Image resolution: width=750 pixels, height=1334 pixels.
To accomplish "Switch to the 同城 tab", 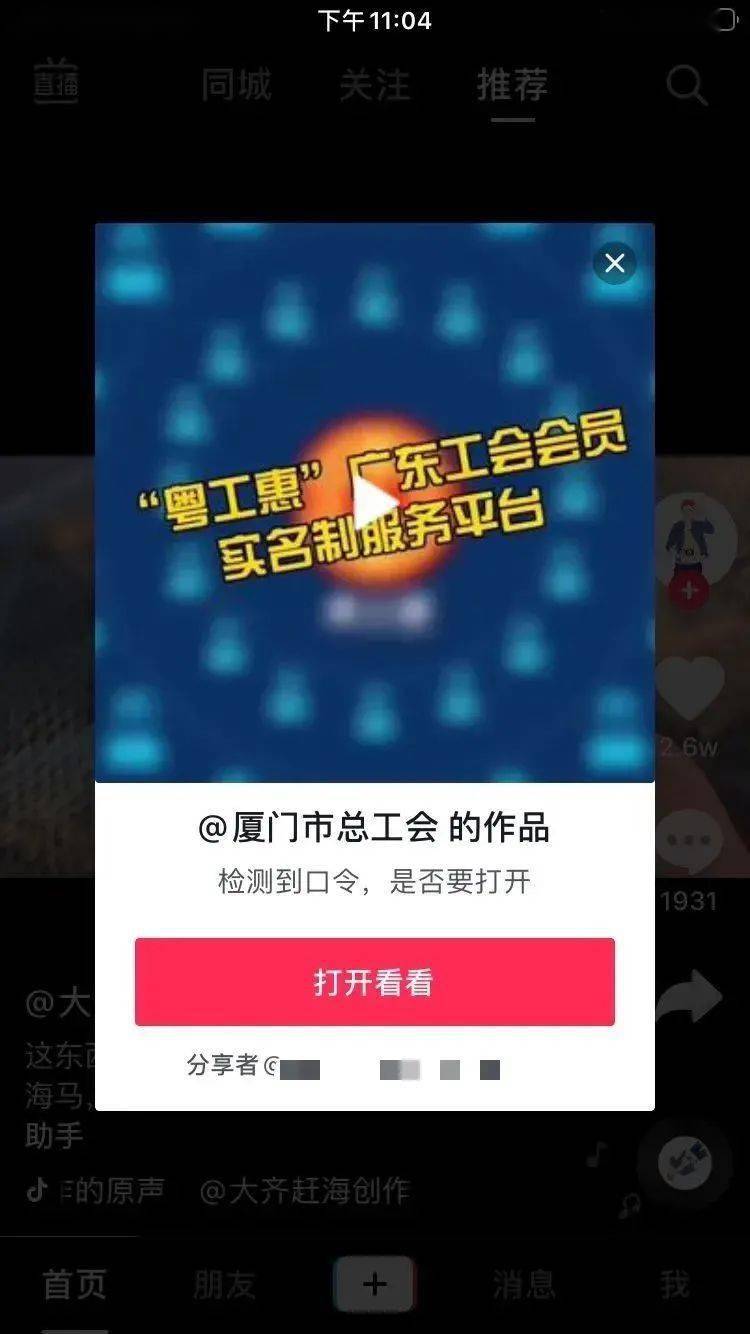I will (x=236, y=85).
